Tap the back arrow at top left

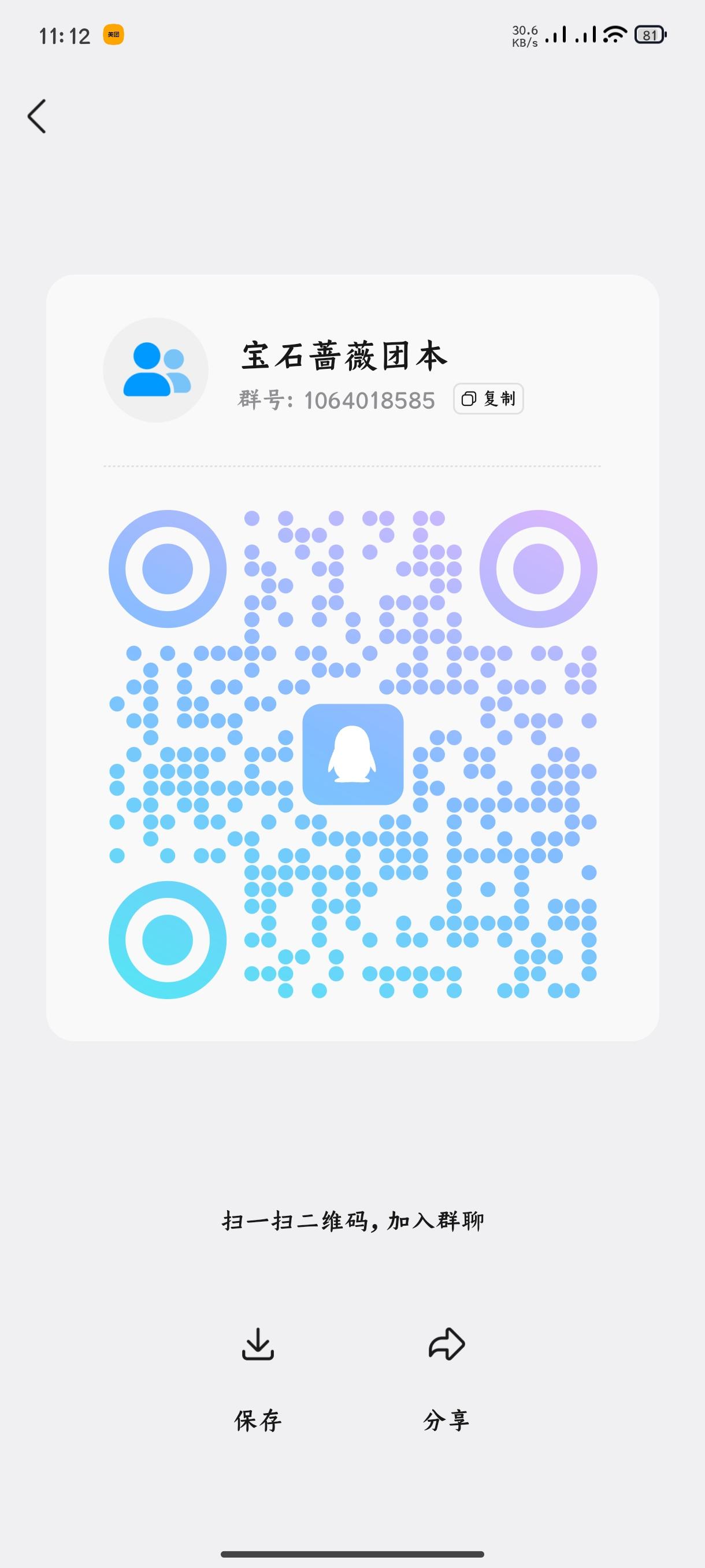[x=36, y=116]
